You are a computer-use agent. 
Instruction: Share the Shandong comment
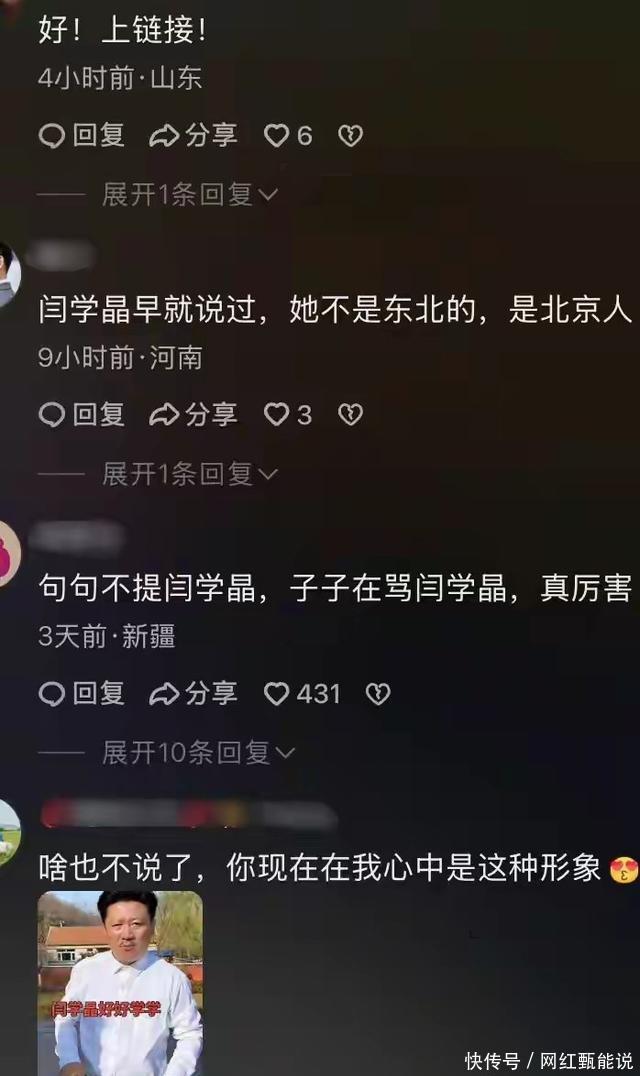193,136
